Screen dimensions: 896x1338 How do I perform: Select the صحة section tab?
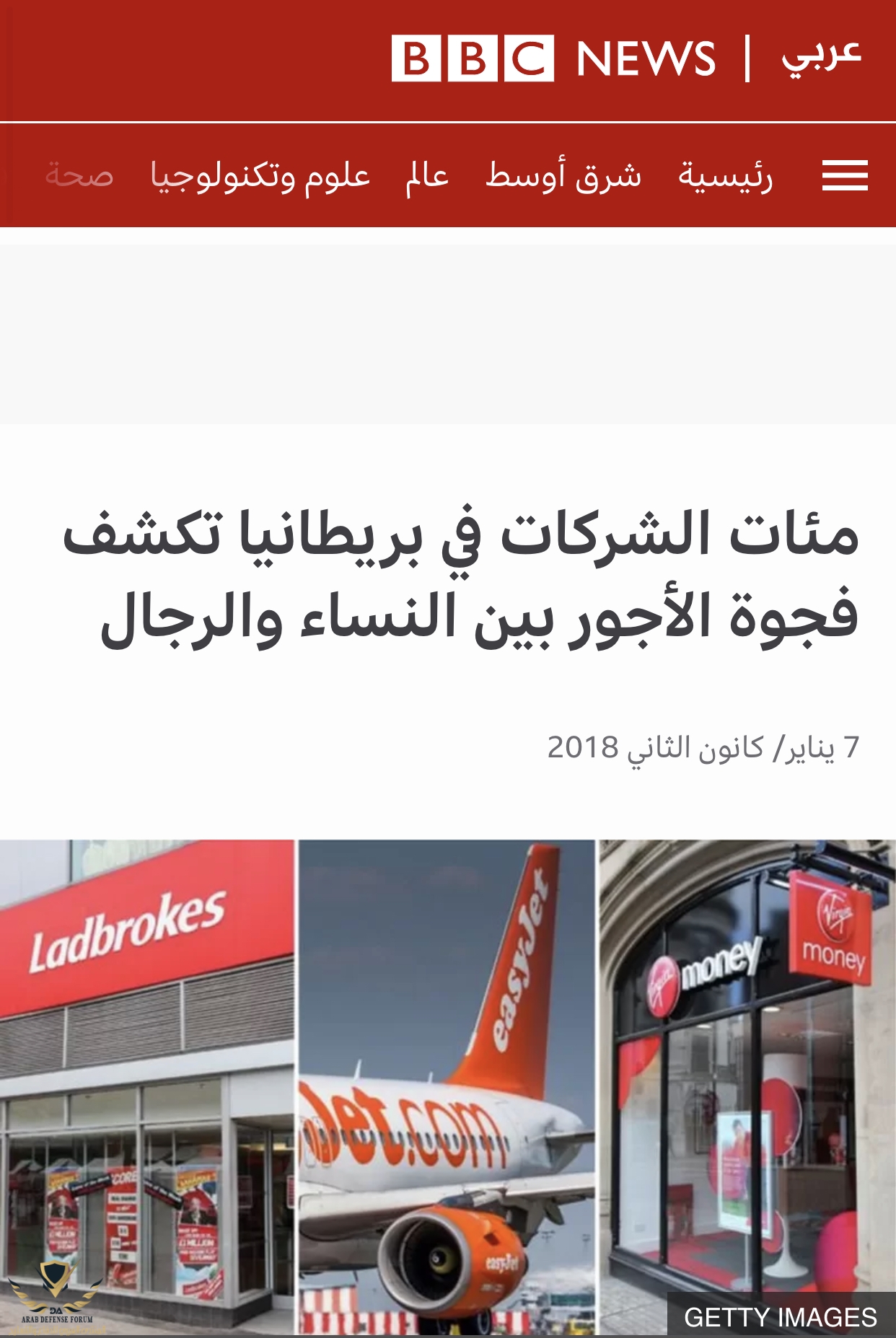(x=79, y=175)
